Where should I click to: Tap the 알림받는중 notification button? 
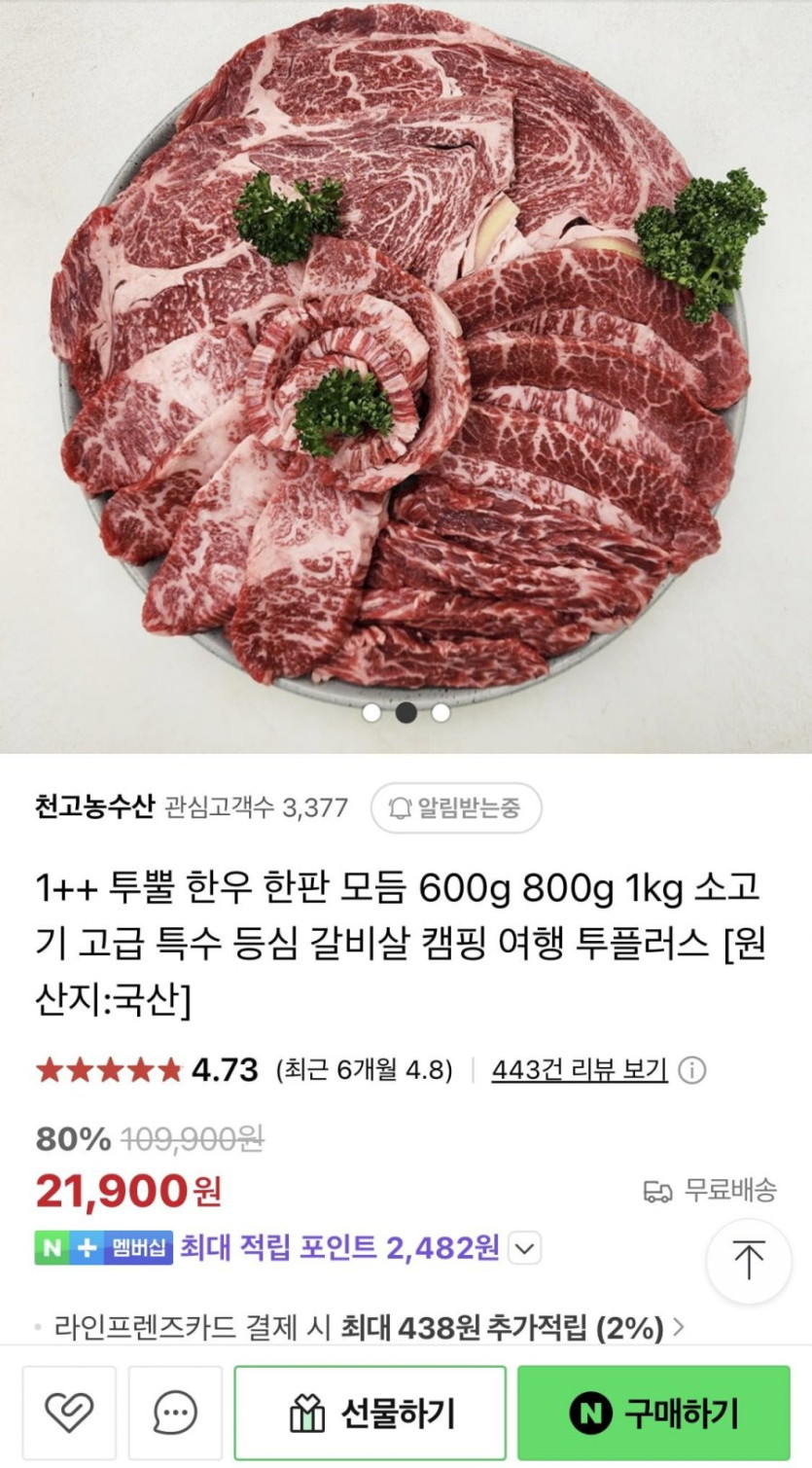pos(456,807)
